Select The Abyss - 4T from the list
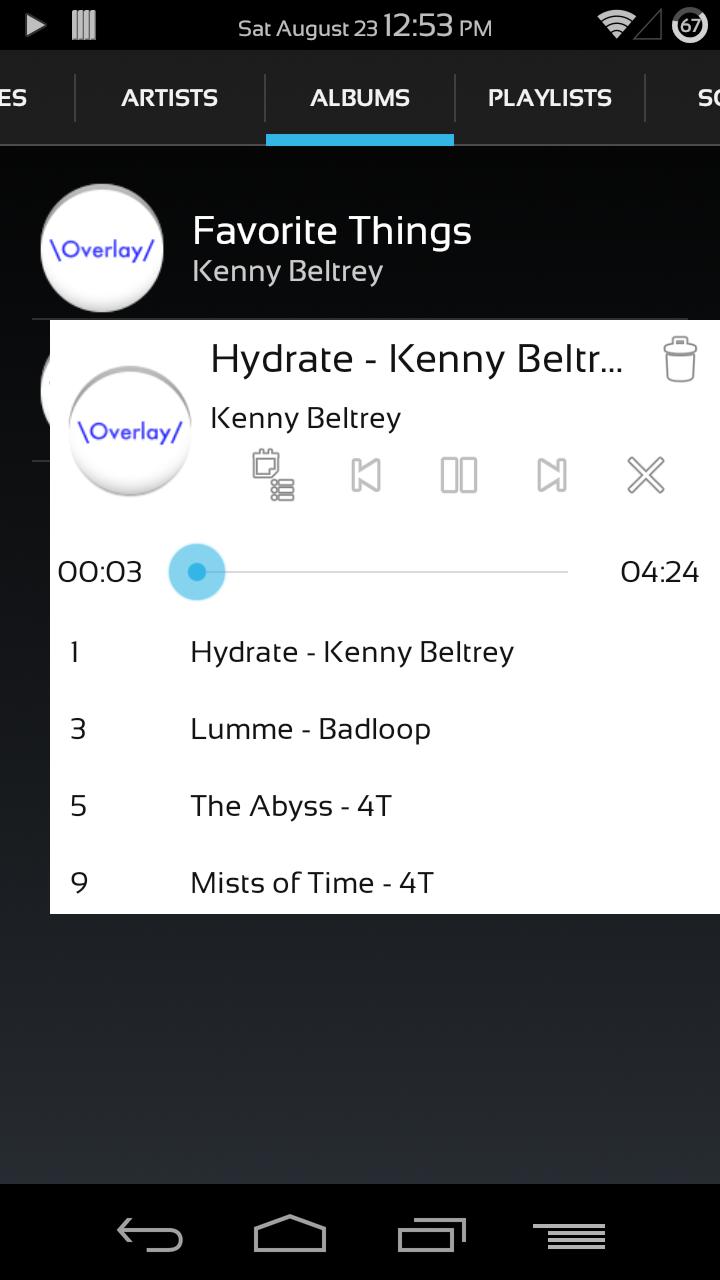Image resolution: width=720 pixels, height=1280 pixels. tap(290, 806)
